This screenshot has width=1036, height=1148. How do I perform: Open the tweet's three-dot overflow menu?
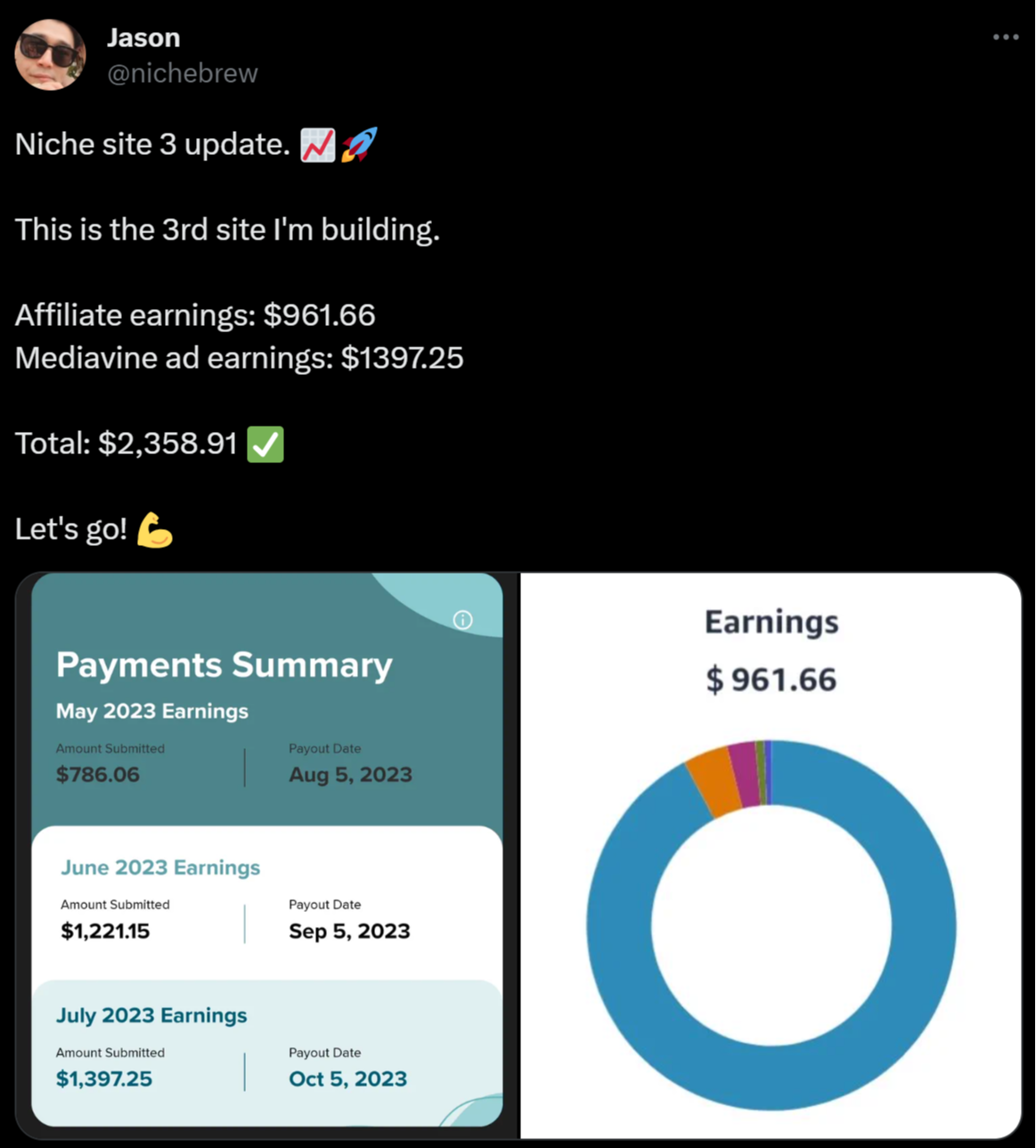pos(1005,37)
